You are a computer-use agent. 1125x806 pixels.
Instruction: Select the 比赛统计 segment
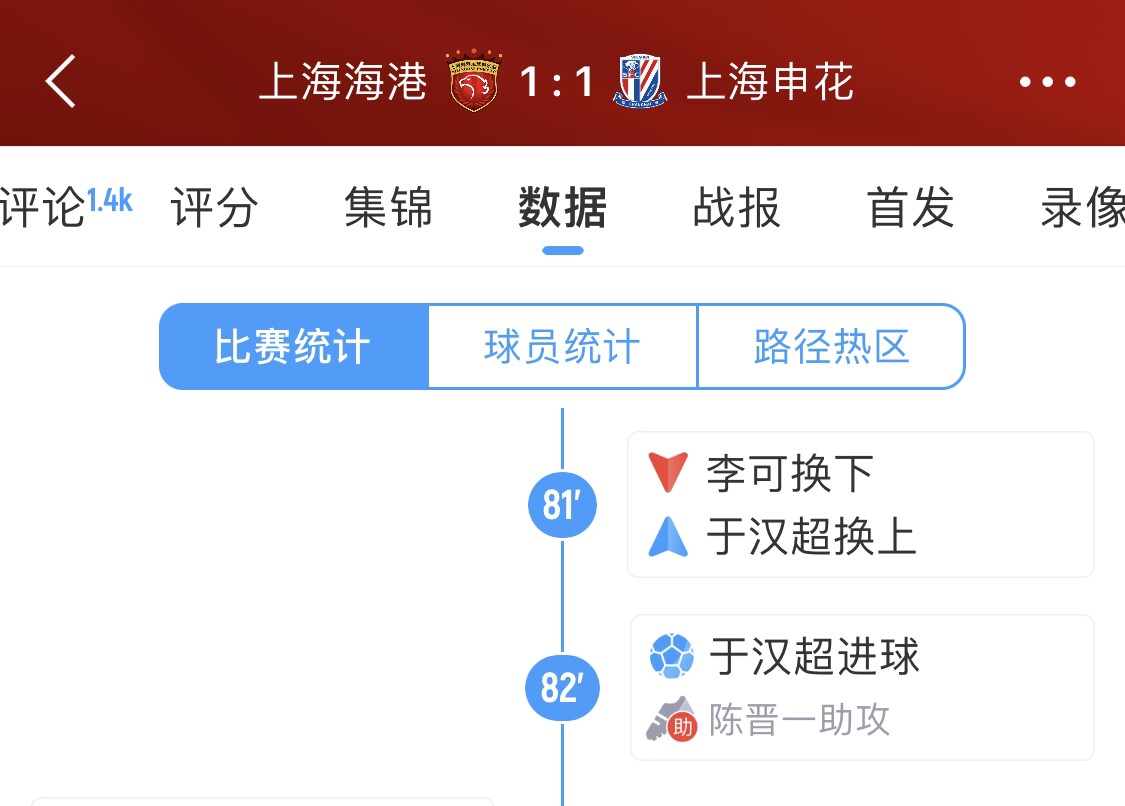(x=293, y=347)
